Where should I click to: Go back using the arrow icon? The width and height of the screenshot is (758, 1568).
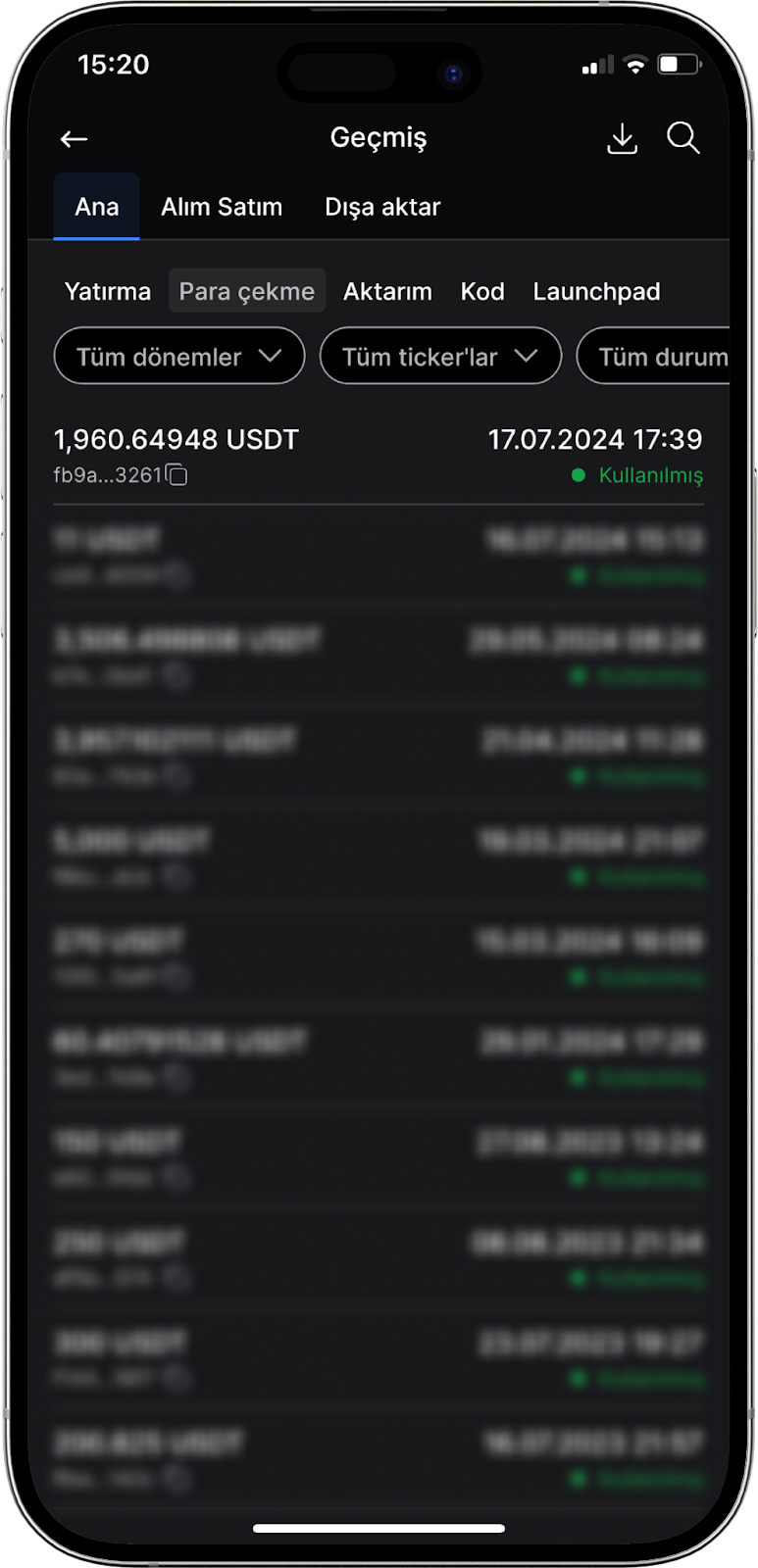click(74, 139)
